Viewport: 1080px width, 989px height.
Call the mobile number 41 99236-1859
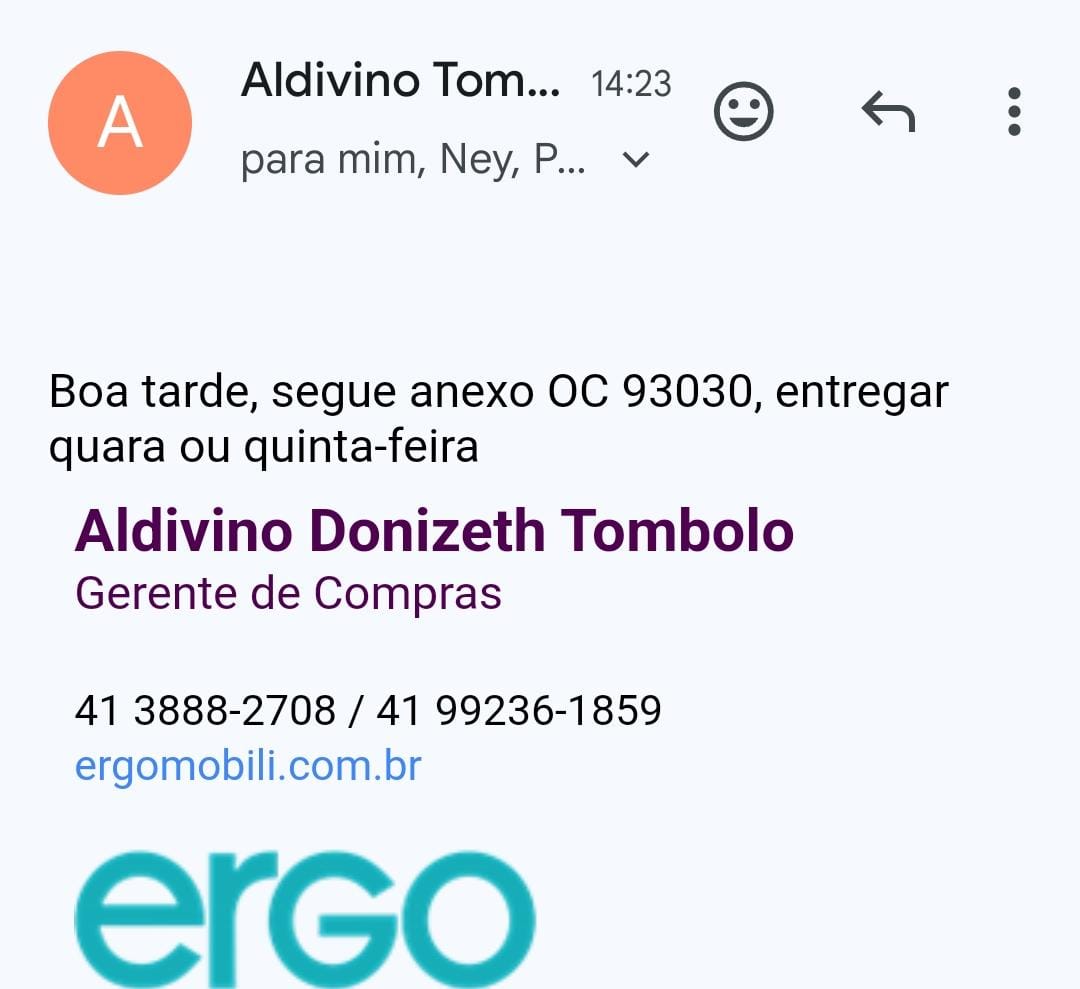519,711
